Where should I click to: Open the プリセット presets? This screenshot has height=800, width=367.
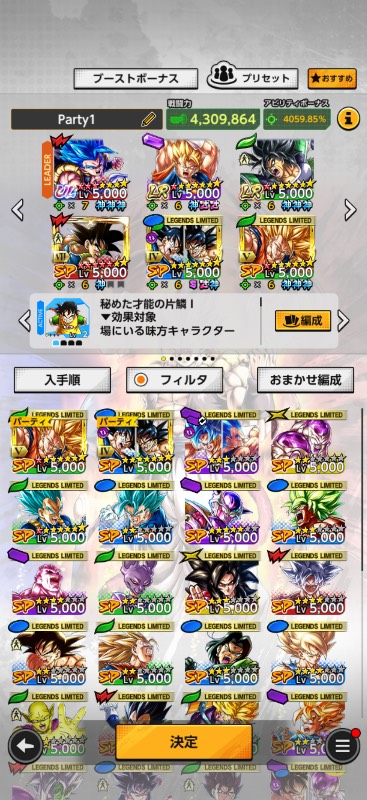coord(253,78)
